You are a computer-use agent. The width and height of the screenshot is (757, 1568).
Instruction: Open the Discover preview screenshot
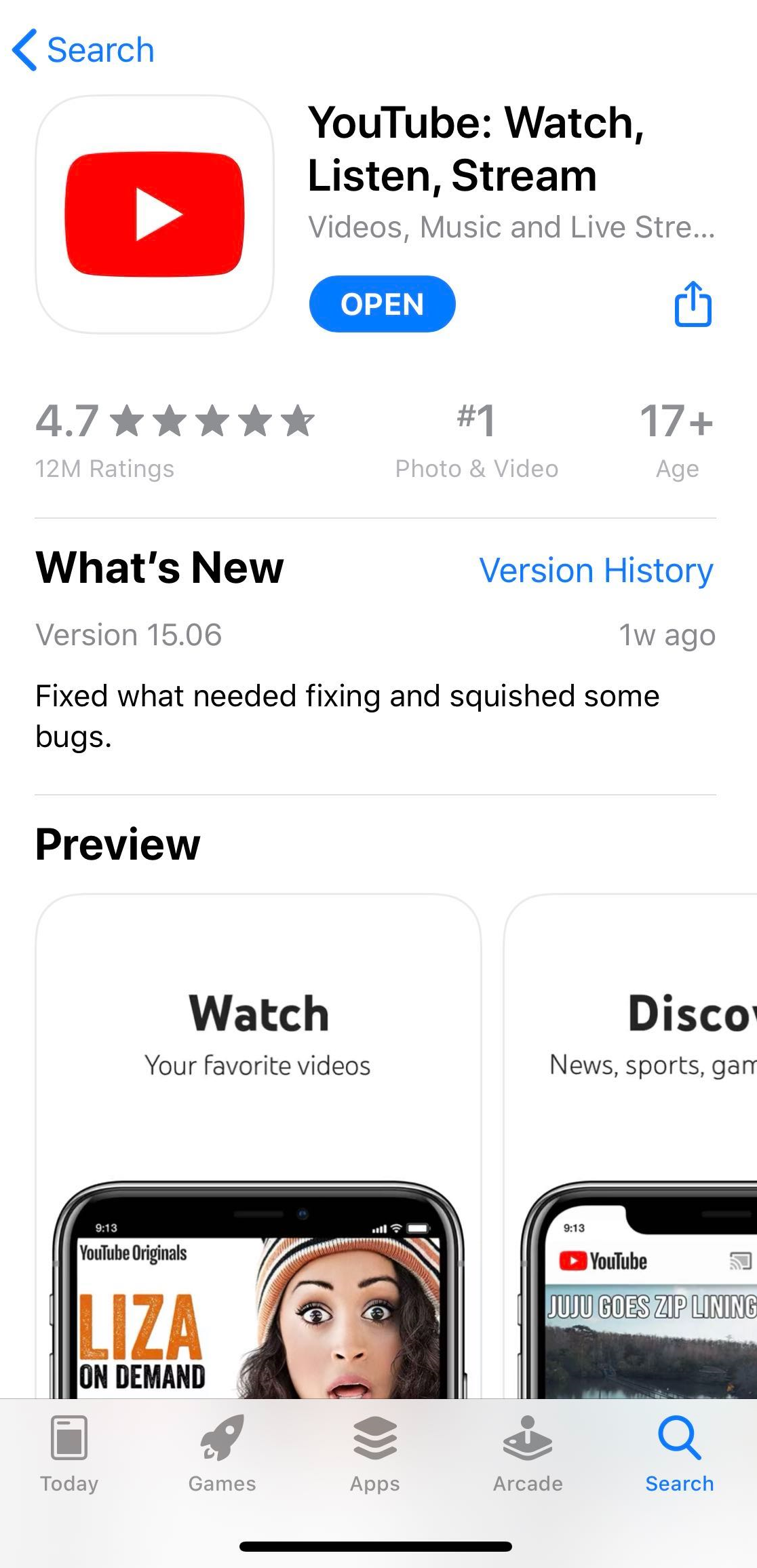630,1146
